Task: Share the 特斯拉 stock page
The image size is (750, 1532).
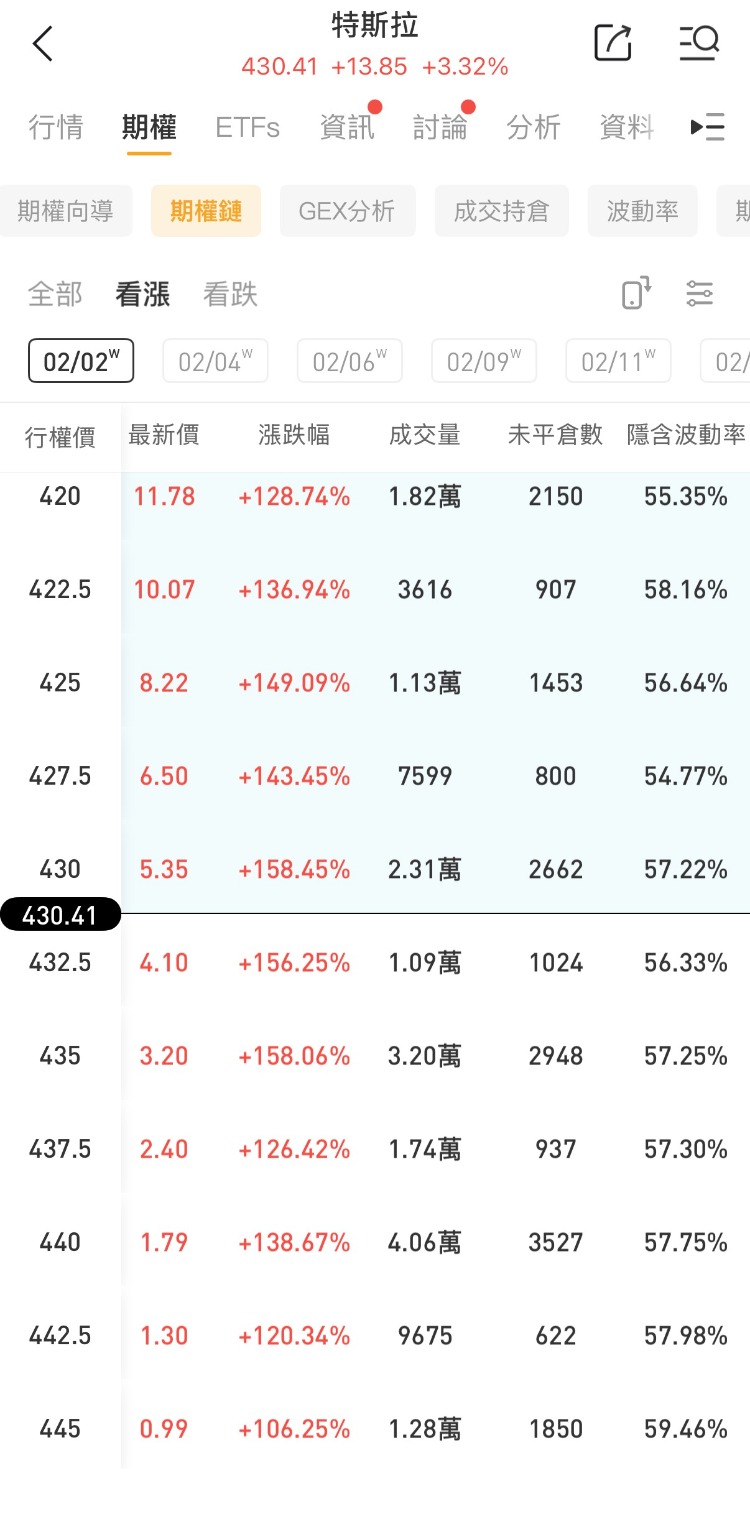Action: pos(612,42)
